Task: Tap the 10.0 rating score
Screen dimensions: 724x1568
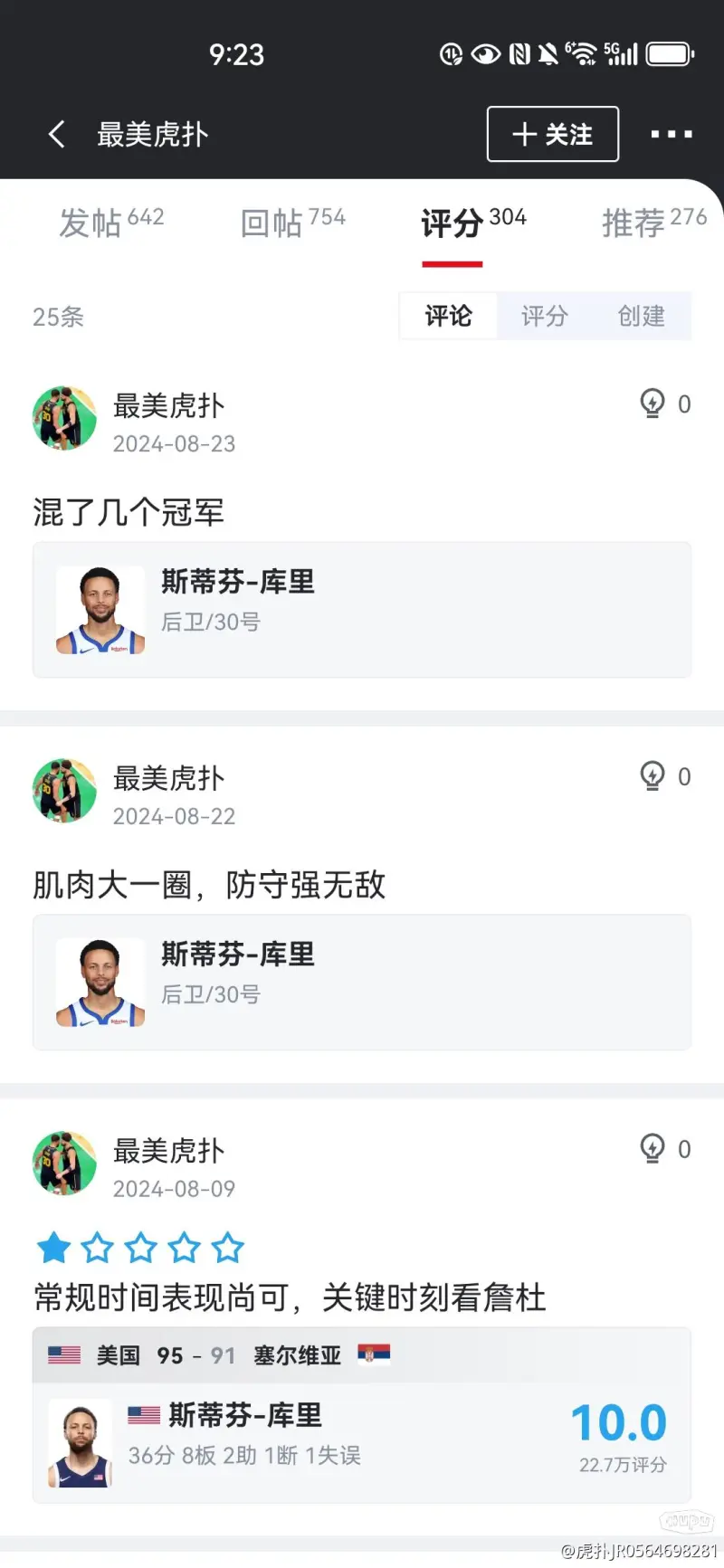Action: 618,1421
